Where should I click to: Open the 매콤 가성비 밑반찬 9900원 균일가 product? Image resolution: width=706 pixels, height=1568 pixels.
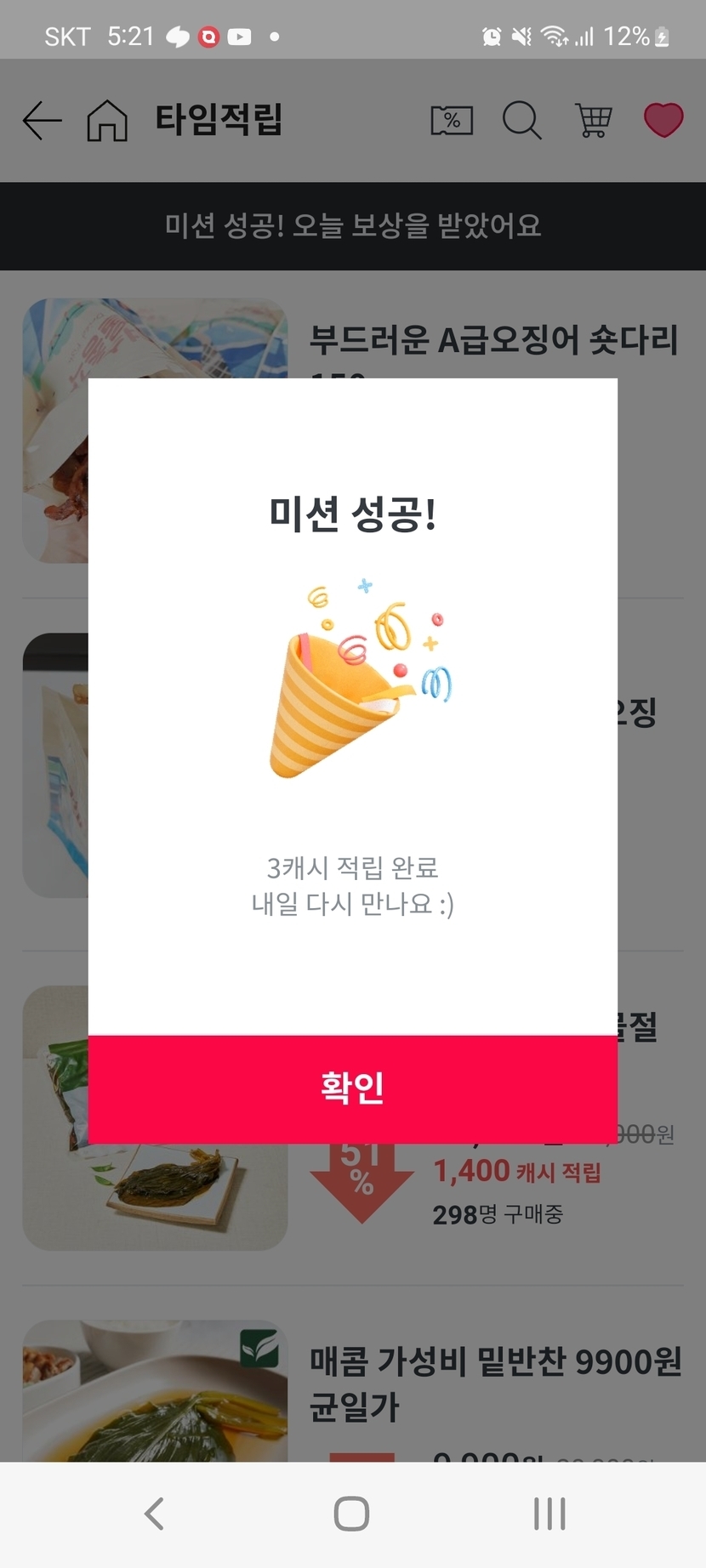coord(495,1383)
